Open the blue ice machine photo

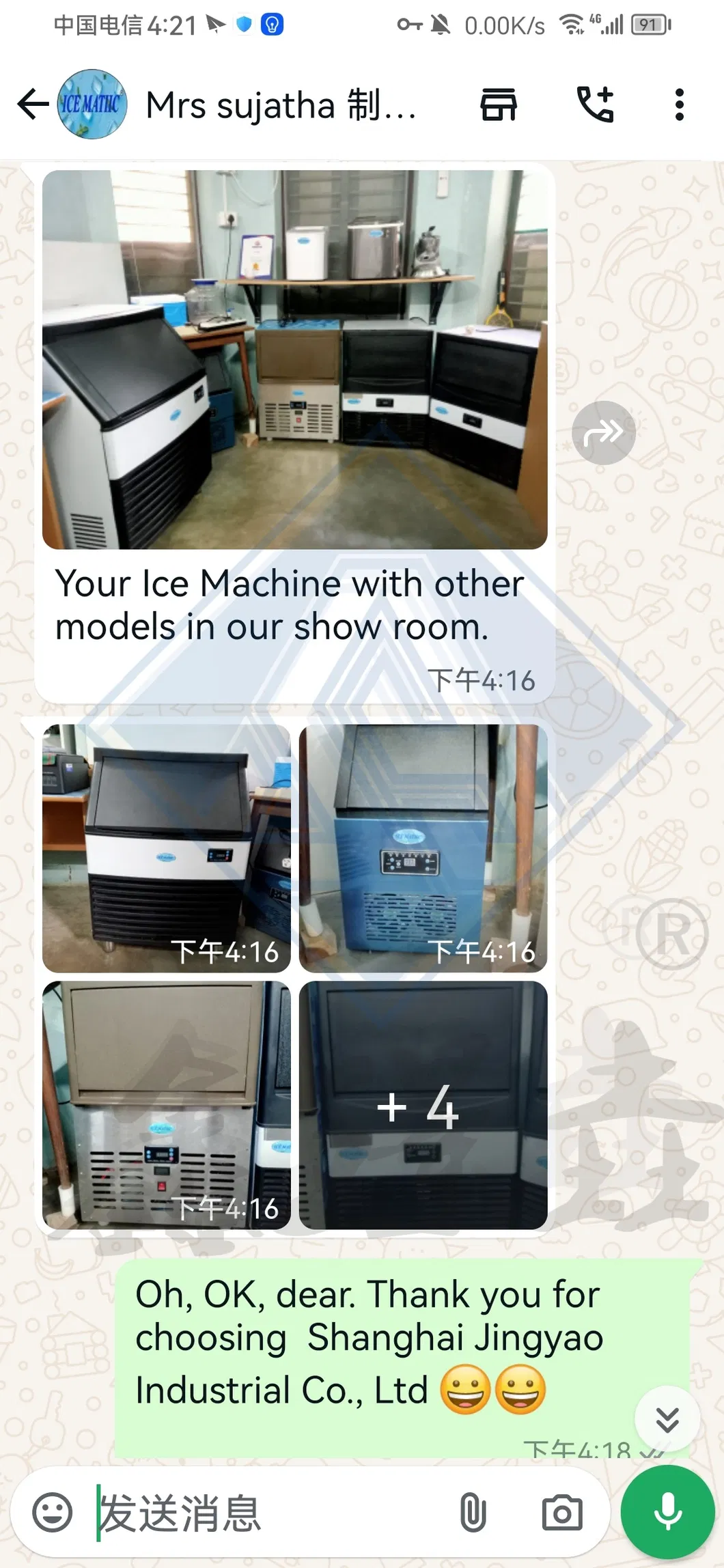click(x=423, y=848)
